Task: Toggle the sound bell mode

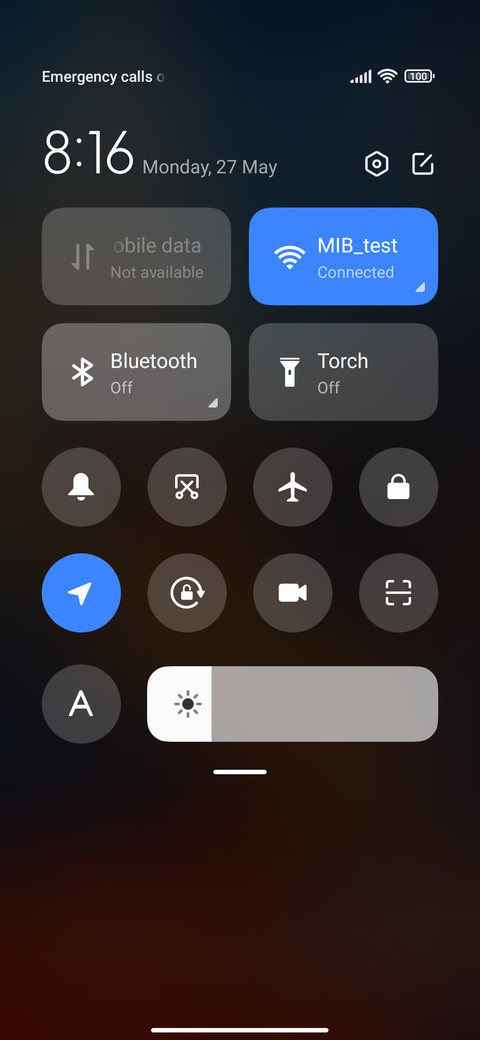Action: (82, 487)
